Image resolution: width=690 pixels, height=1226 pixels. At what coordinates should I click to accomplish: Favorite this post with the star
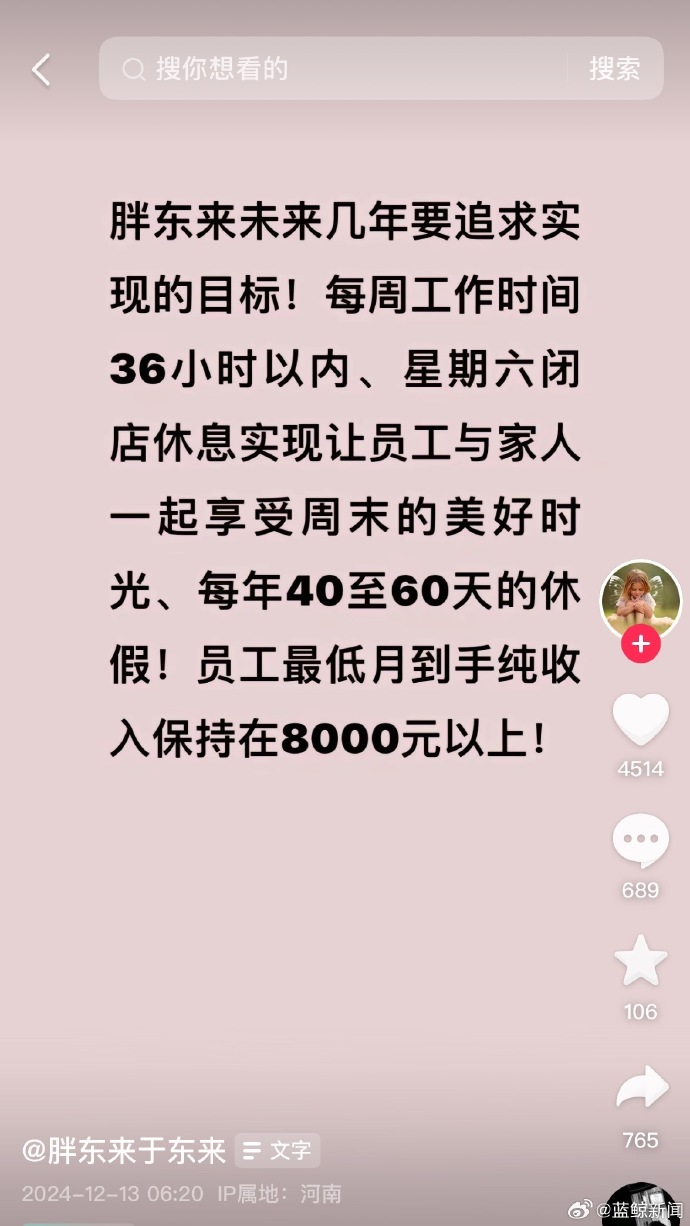tap(640, 961)
